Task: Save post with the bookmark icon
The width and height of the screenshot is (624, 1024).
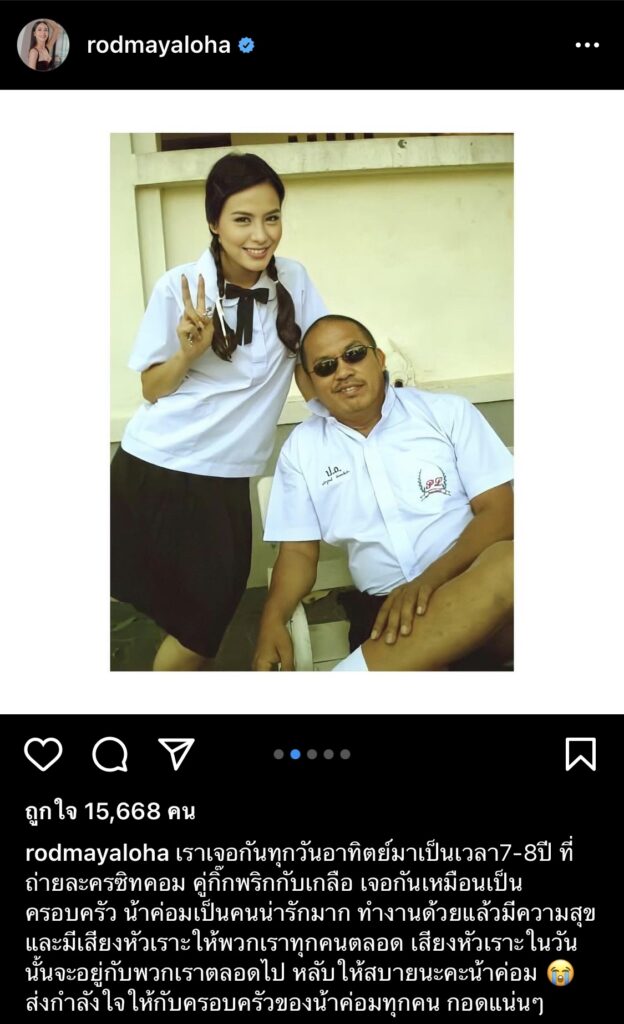Action: click(580, 754)
